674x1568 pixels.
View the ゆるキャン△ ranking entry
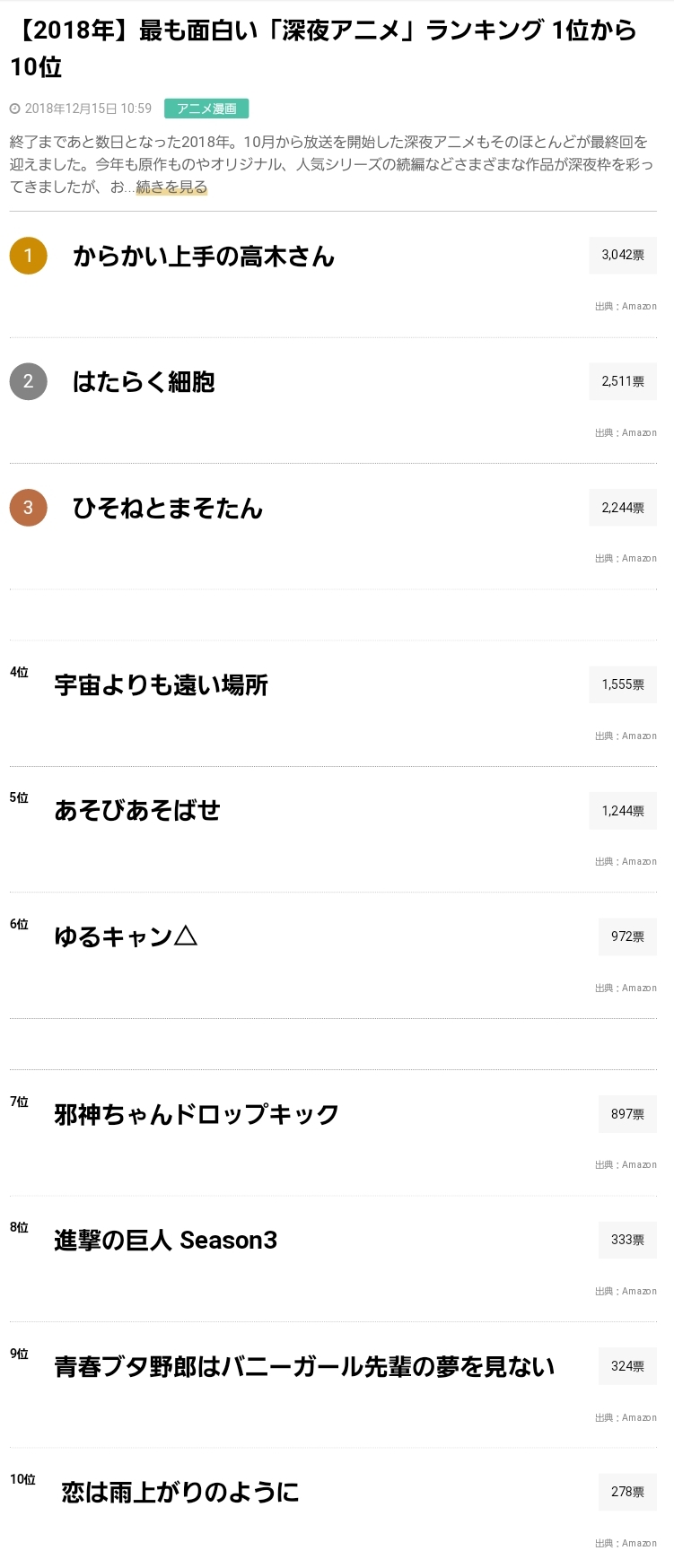click(126, 937)
